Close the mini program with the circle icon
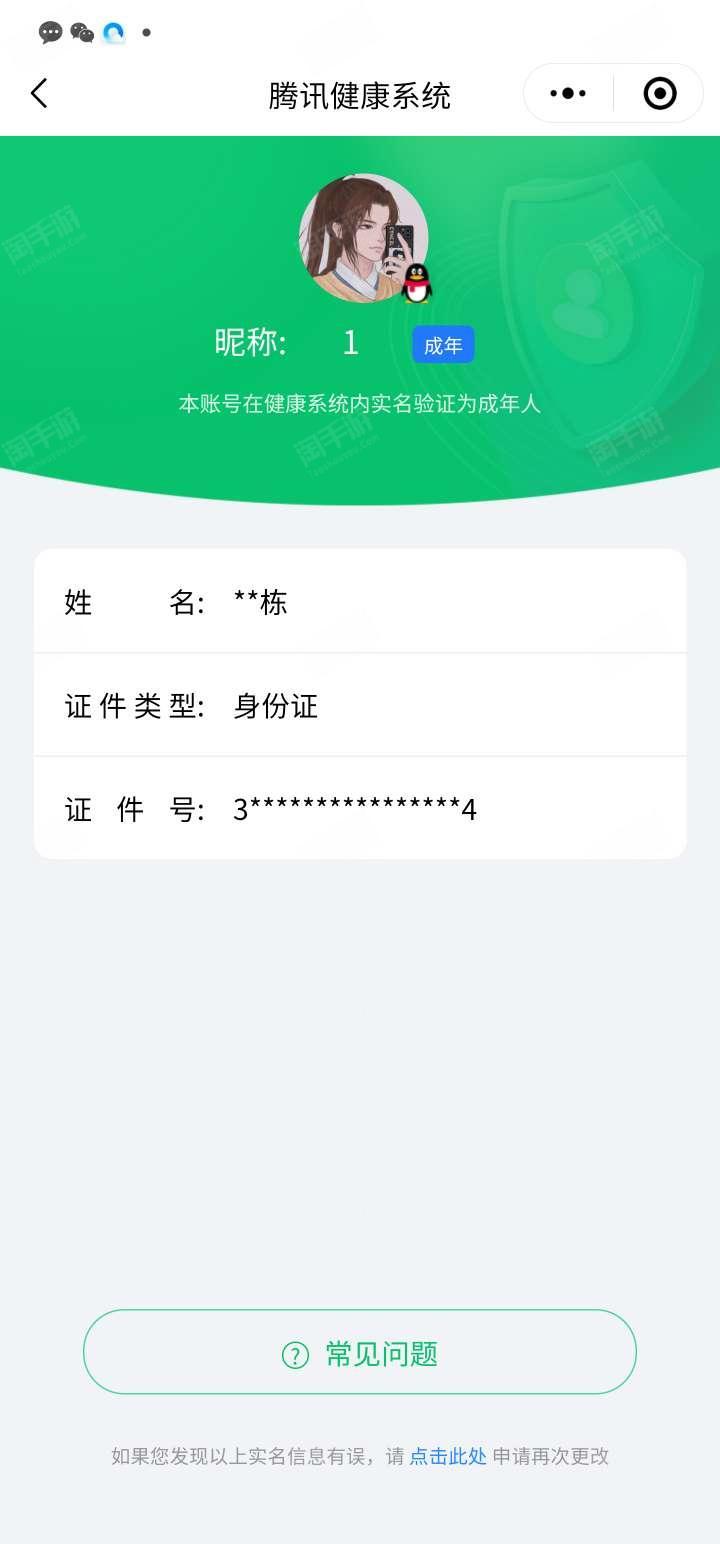The height and width of the screenshot is (1544, 720). point(659,94)
